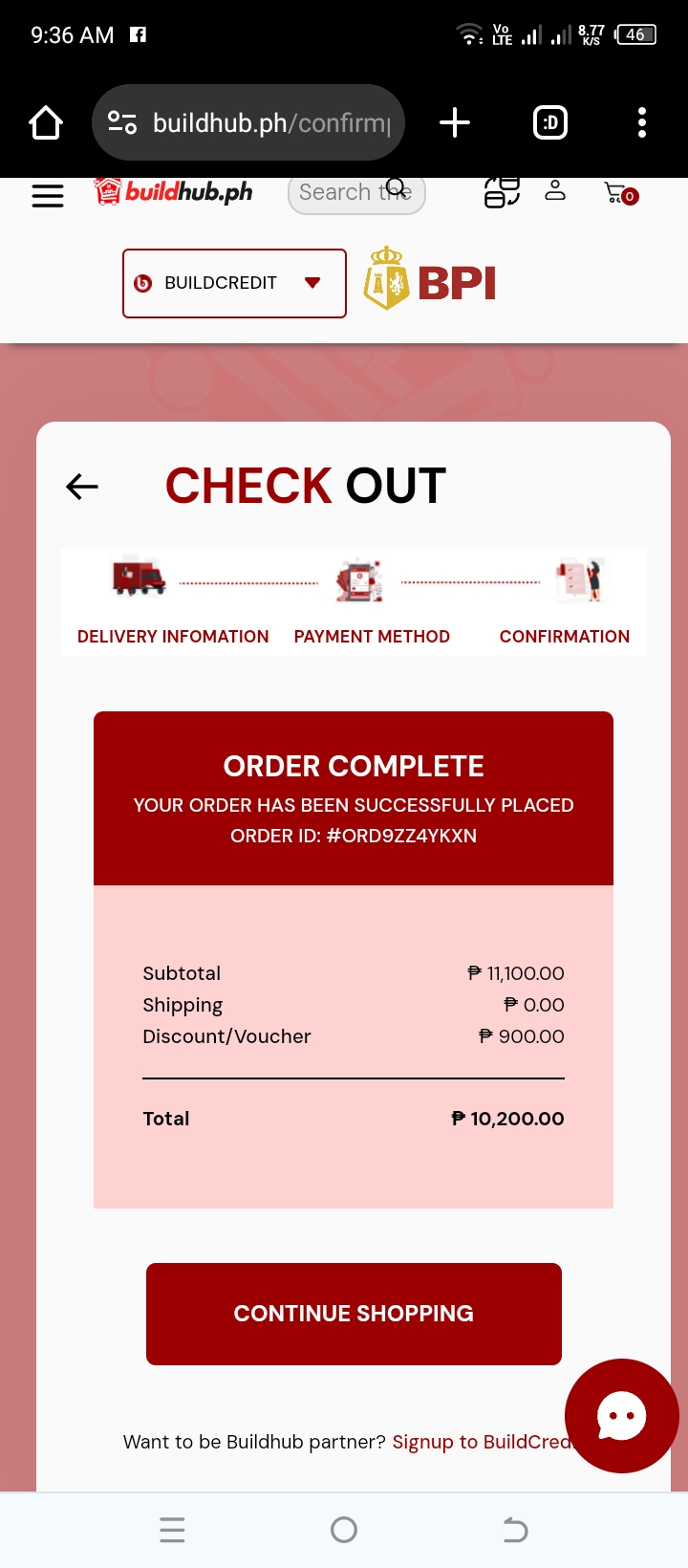This screenshot has height=1568, width=688.
Task: Show the browser tab switcher
Action: [550, 123]
